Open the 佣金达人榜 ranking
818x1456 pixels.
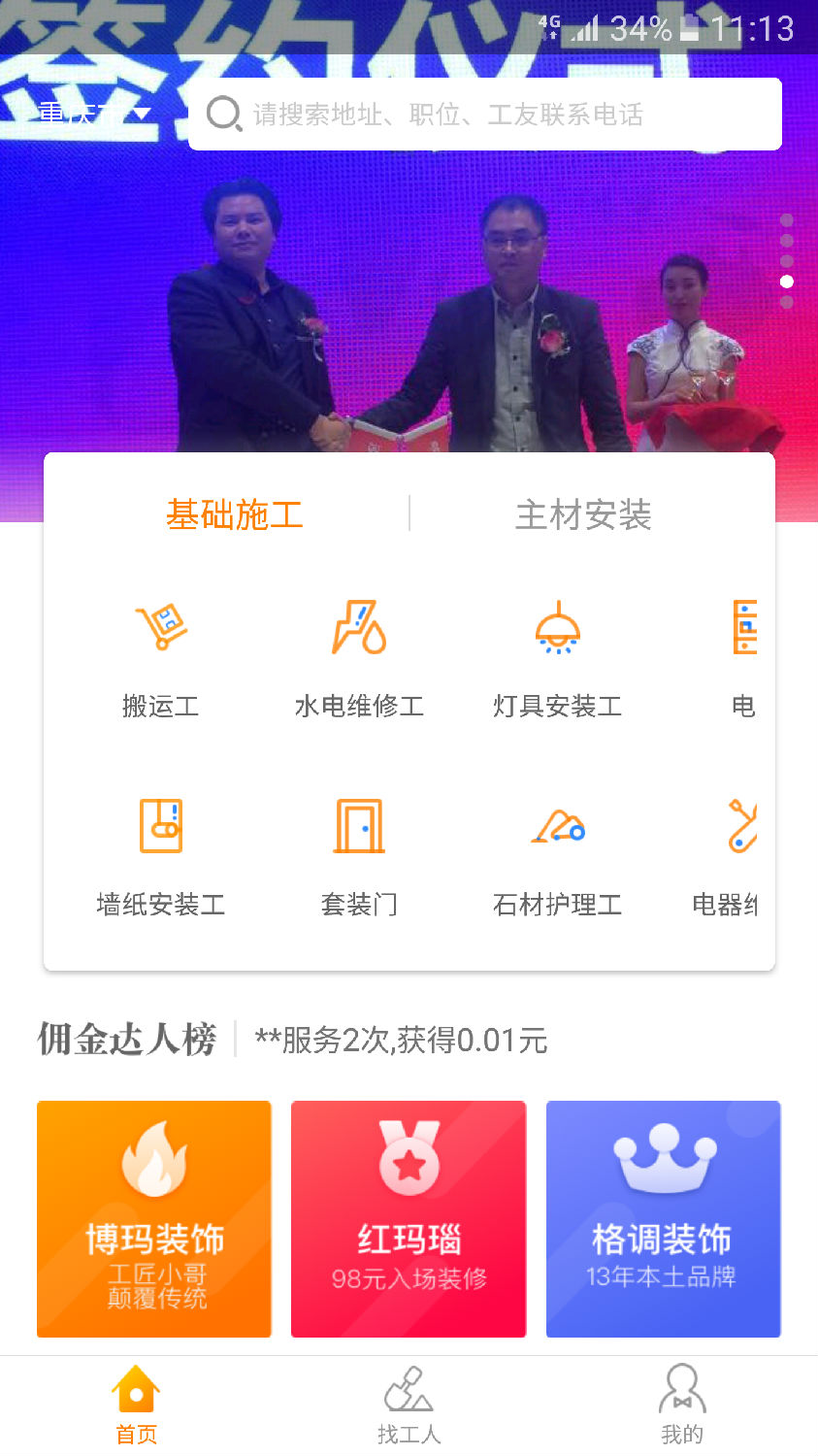[x=127, y=1040]
